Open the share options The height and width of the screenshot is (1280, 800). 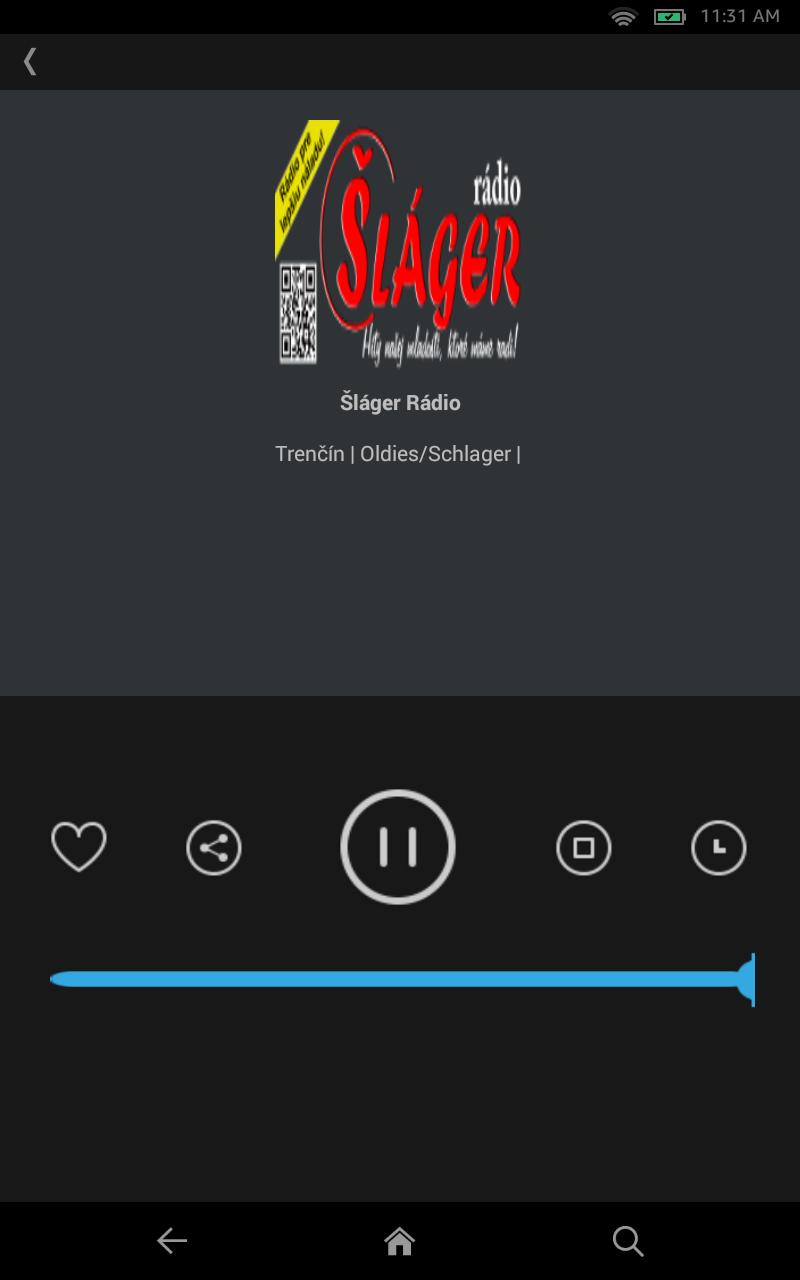click(213, 847)
